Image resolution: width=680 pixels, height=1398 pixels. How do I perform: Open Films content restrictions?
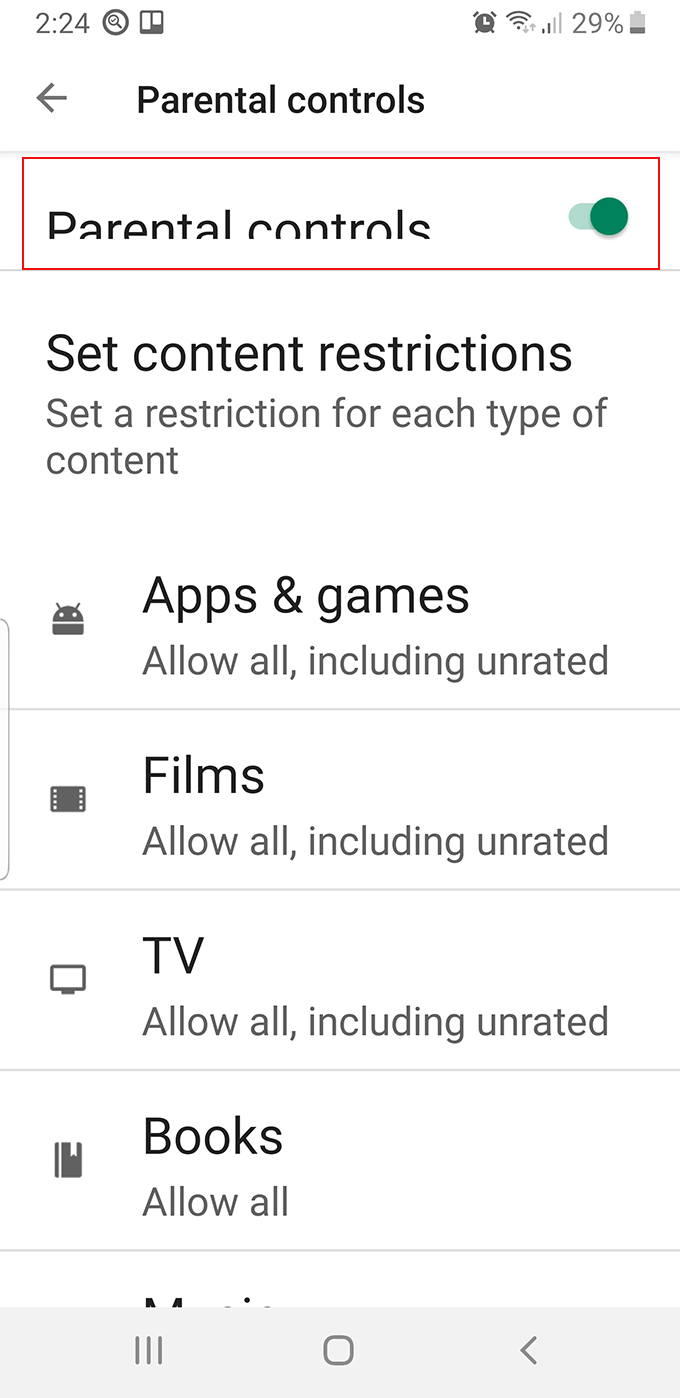click(340, 800)
